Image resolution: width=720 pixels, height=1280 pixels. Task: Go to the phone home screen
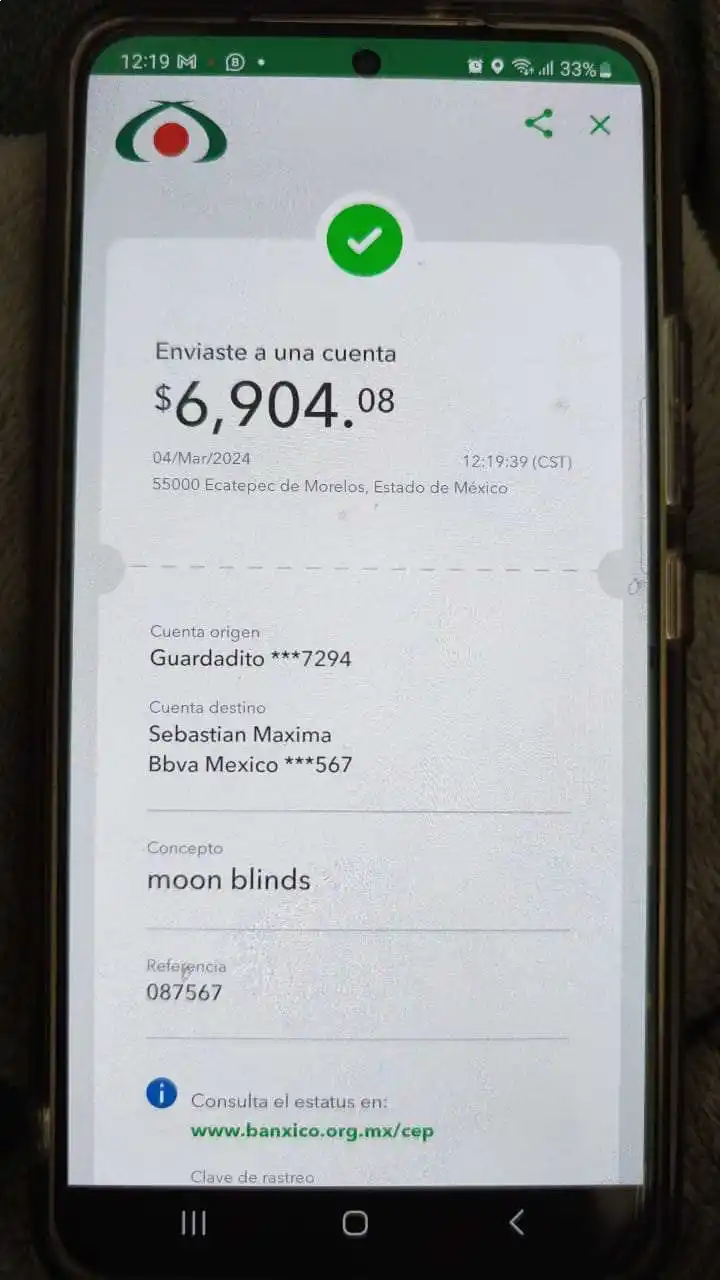355,1222
